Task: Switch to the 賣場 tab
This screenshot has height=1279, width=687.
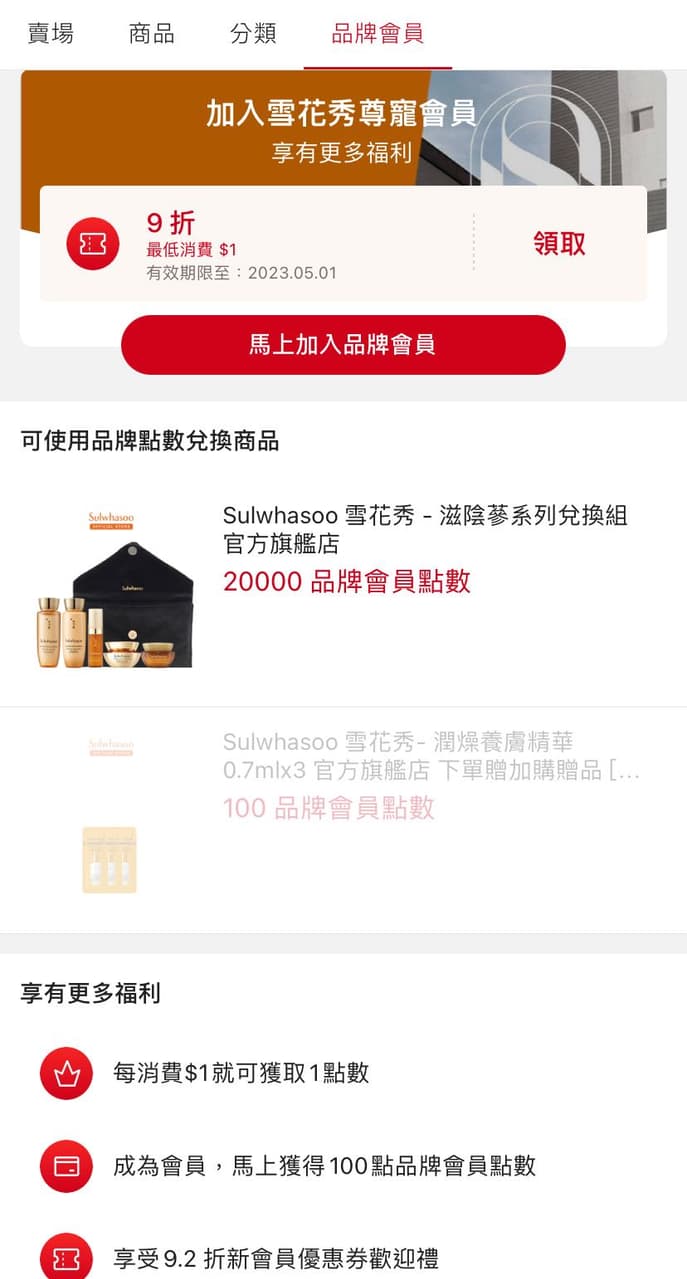Action: tap(50, 34)
